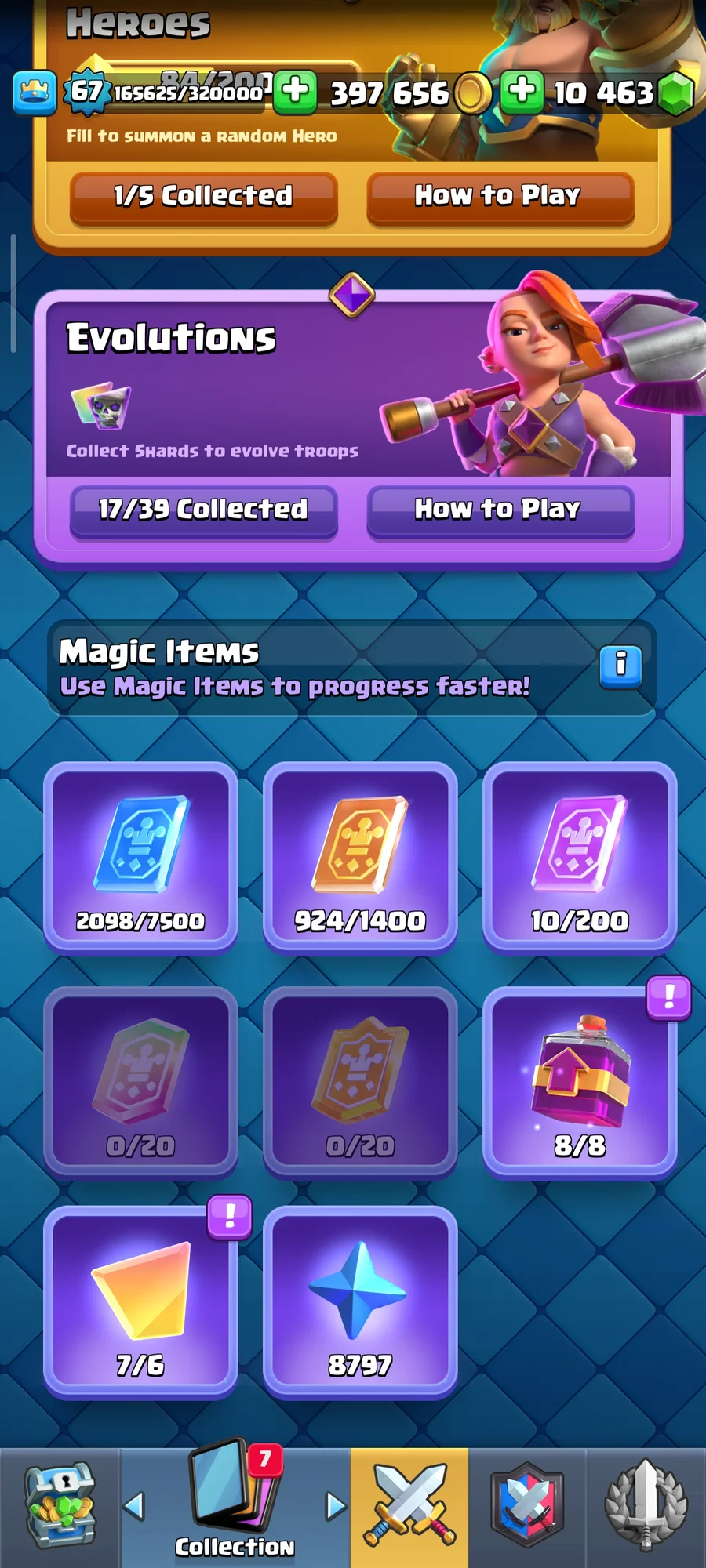Tap the green plus to add gold

pyautogui.click(x=296, y=91)
